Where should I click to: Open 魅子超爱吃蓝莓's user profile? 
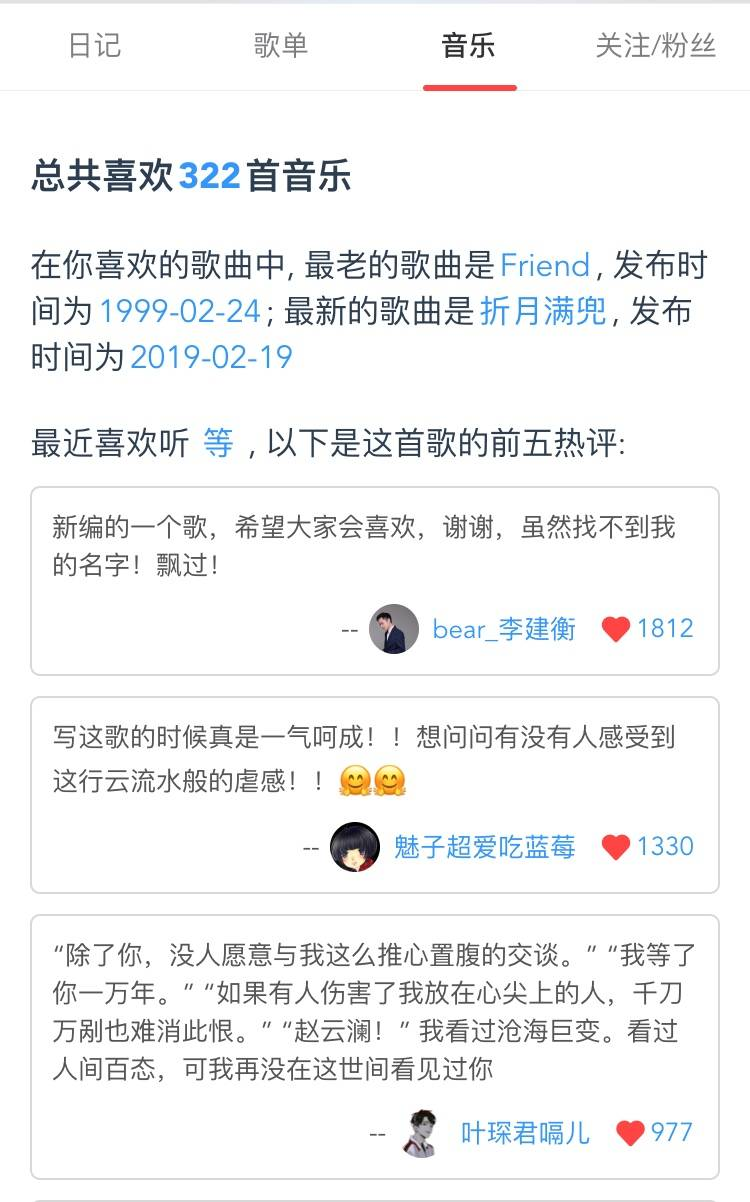484,848
